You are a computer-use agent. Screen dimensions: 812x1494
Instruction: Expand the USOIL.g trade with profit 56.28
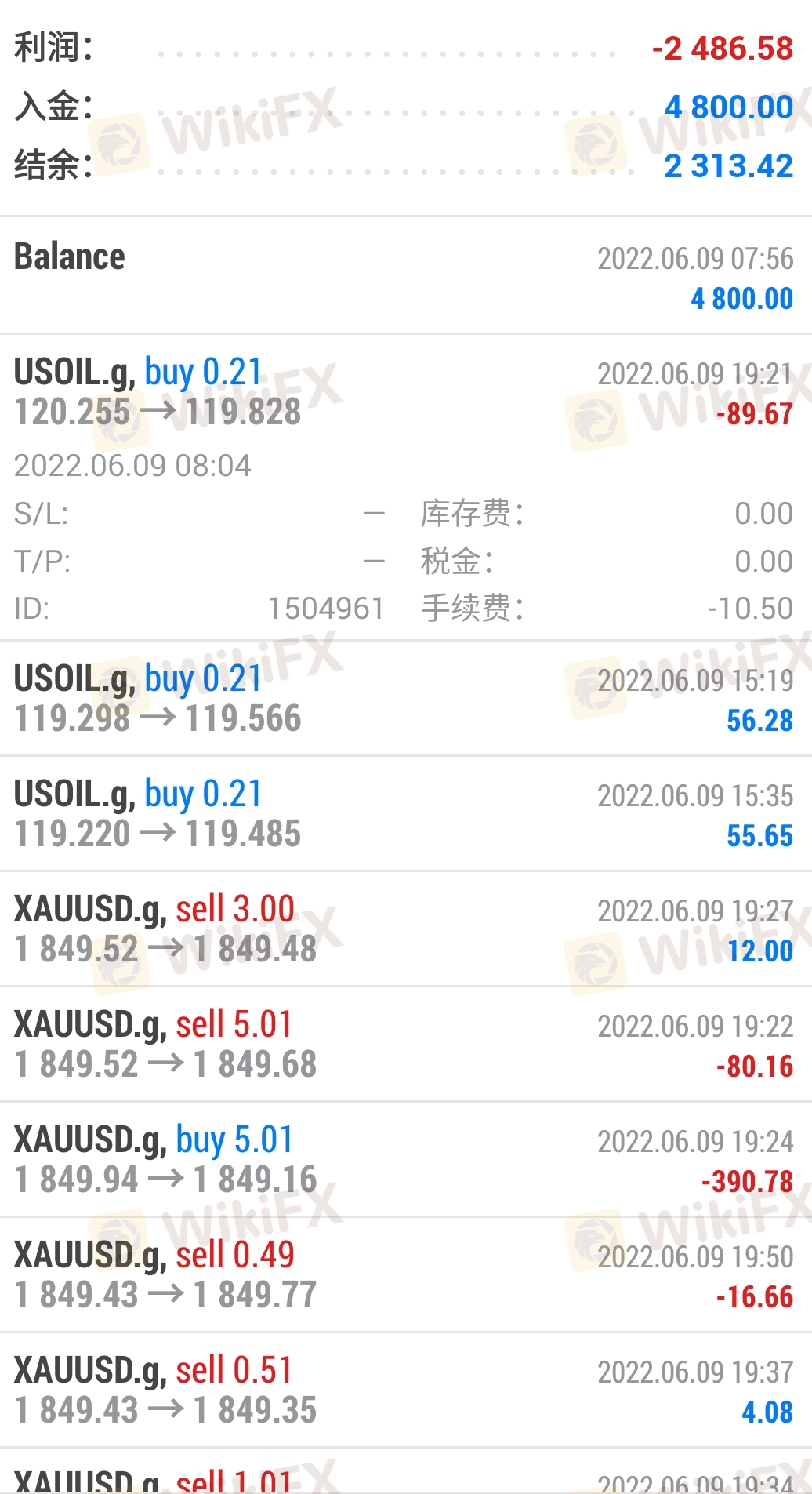[x=404, y=699]
